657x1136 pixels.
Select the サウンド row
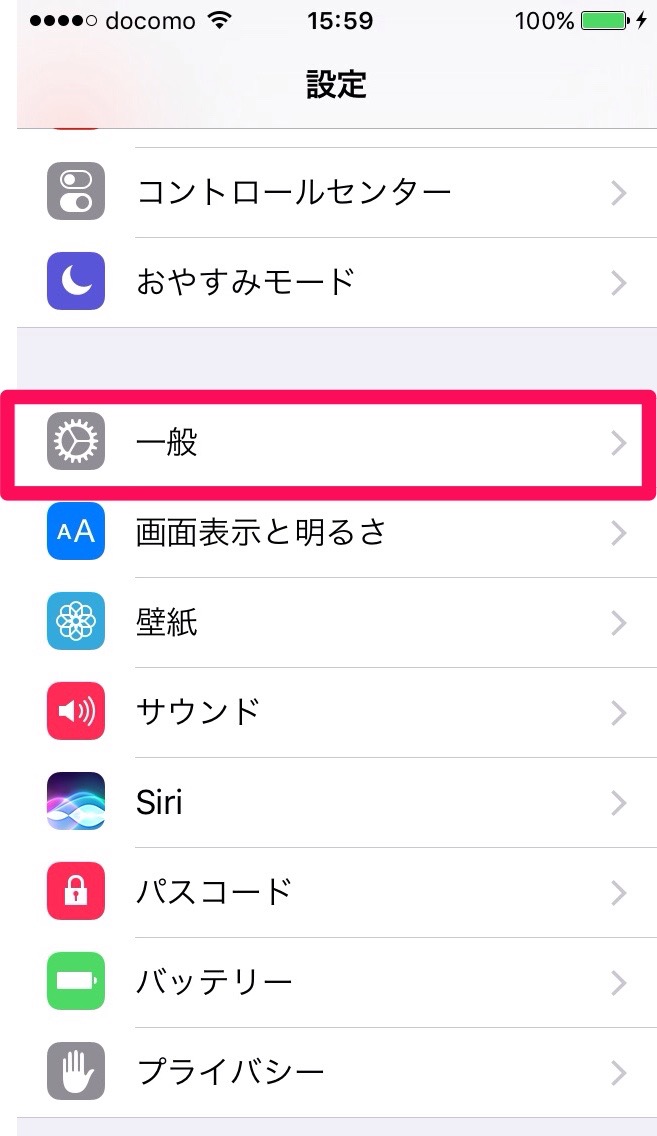pos(330,712)
